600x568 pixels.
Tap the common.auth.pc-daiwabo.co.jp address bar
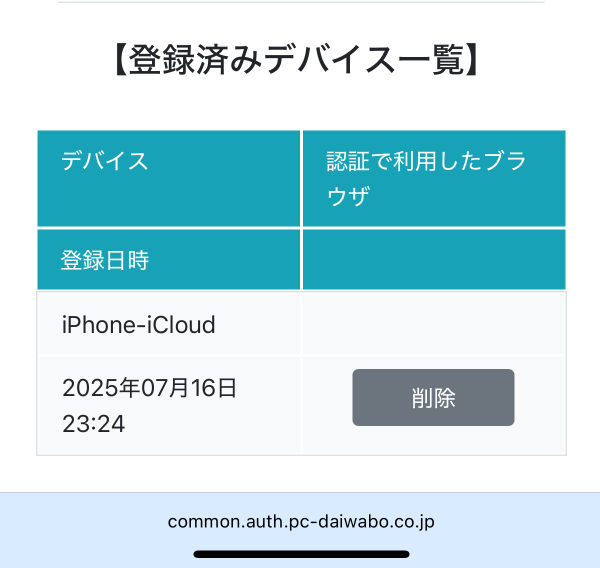[300, 521]
